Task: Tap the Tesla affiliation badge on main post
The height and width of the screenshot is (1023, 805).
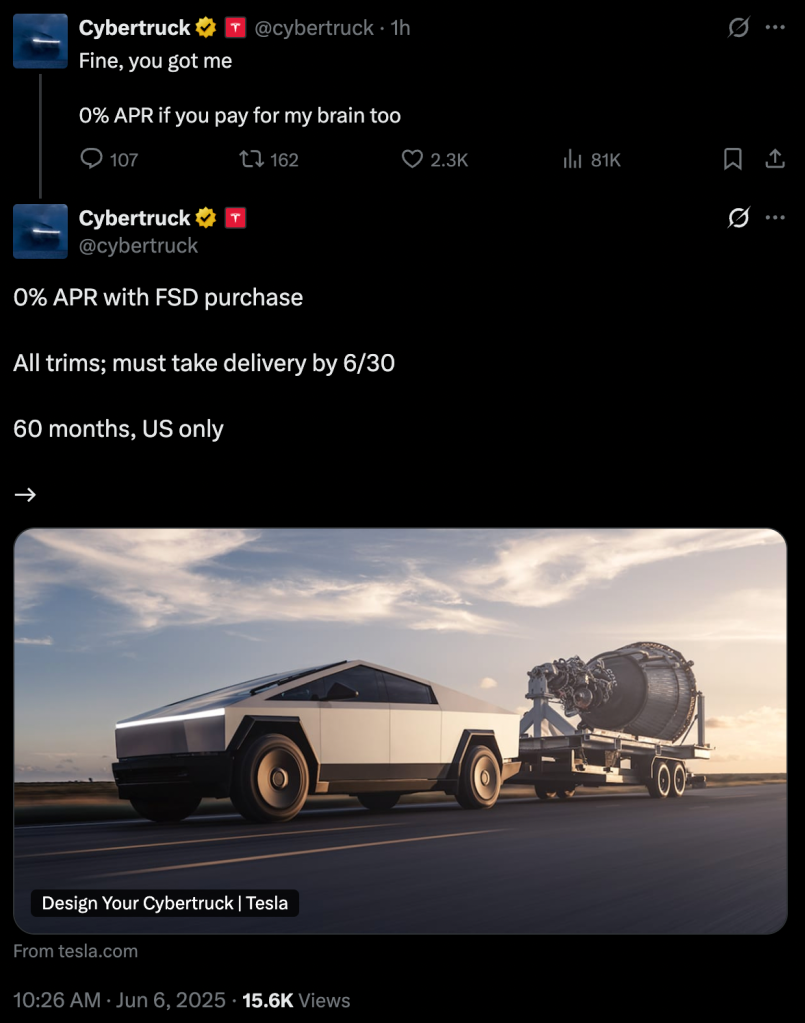Action: click(235, 218)
